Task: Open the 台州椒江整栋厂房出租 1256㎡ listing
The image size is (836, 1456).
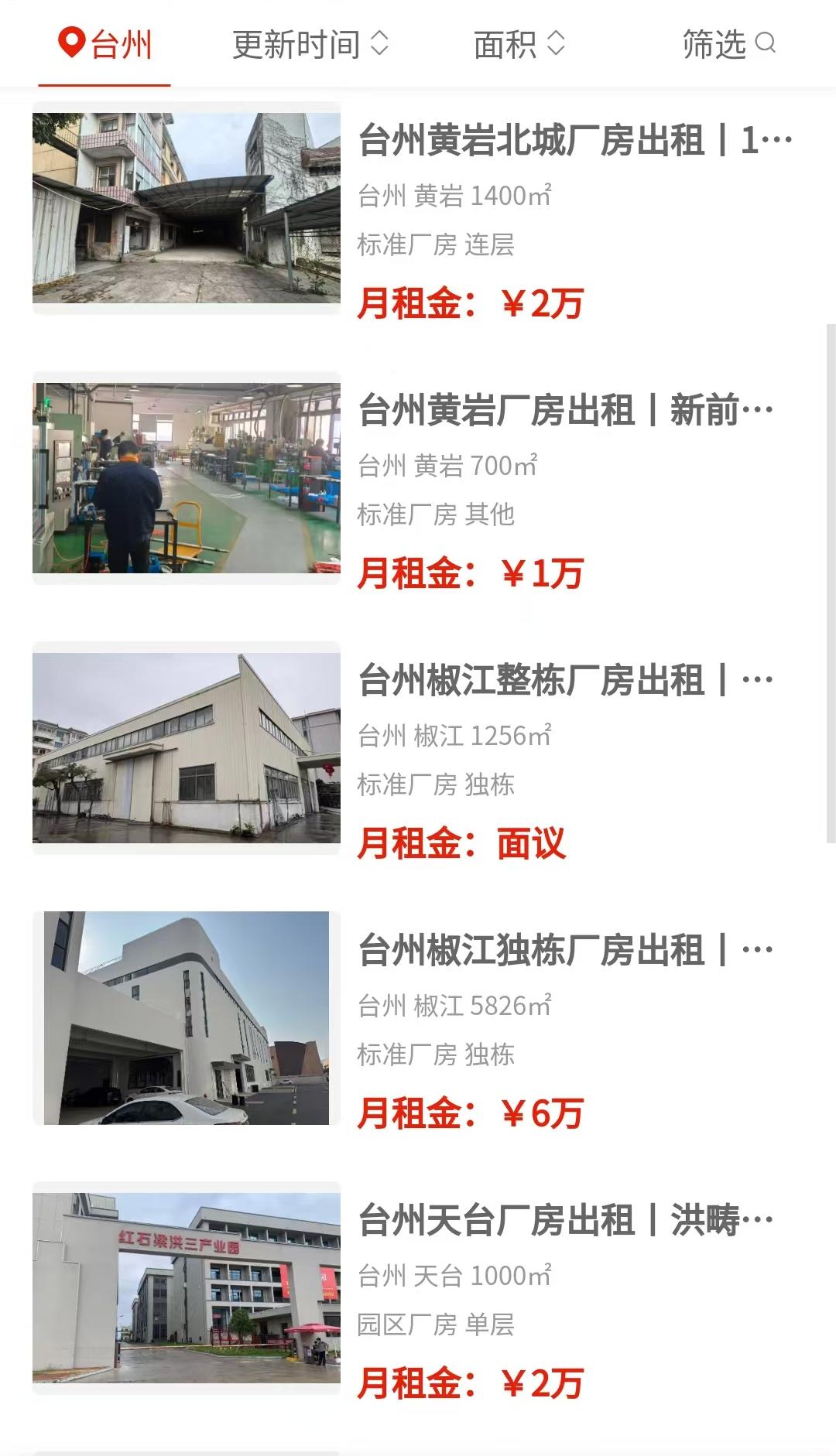Action: point(565,681)
